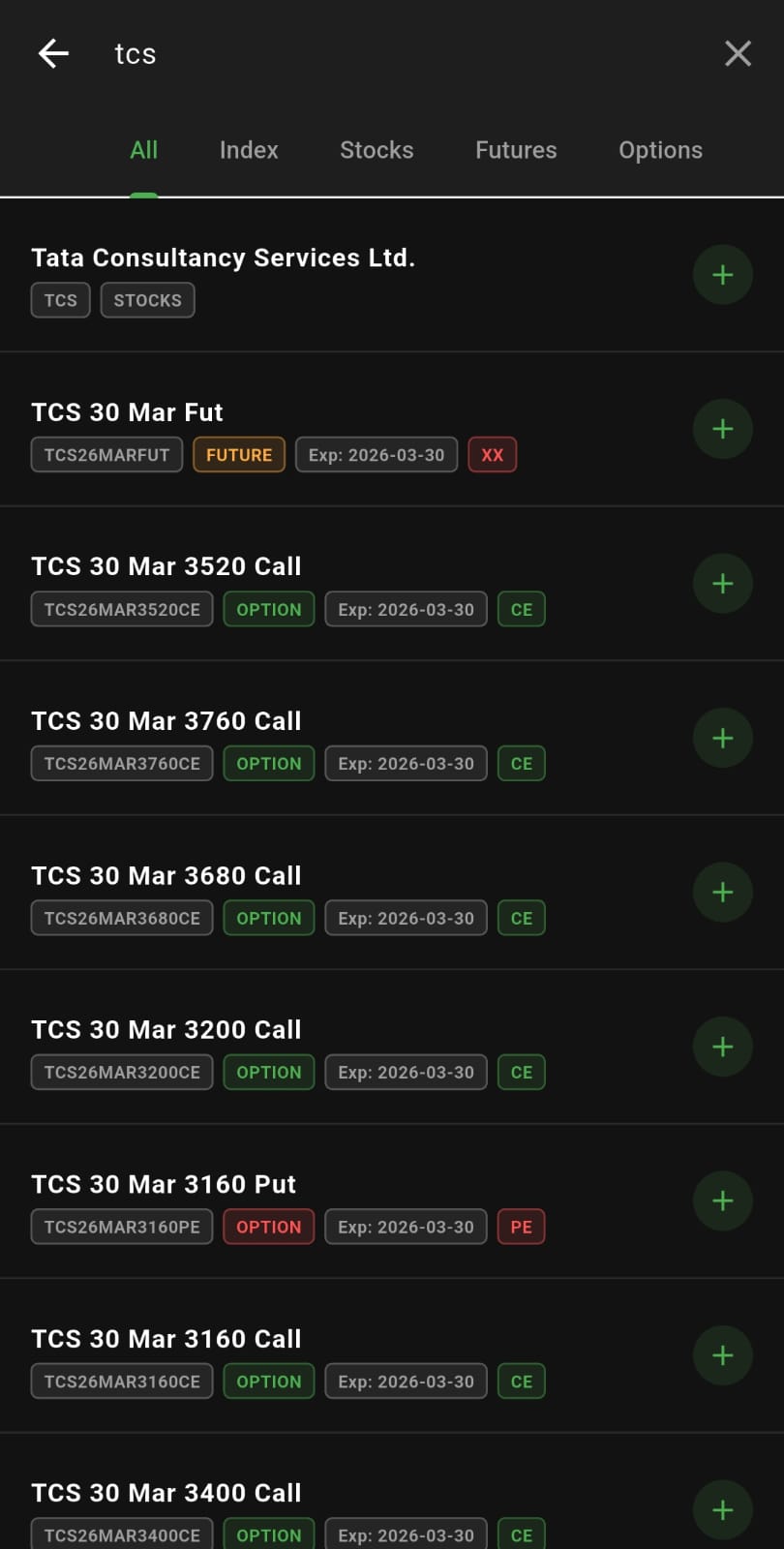This screenshot has width=784, height=1549.
Task: Add Tata Consultancy Services Ltd. to watchlist
Action: pos(722,274)
